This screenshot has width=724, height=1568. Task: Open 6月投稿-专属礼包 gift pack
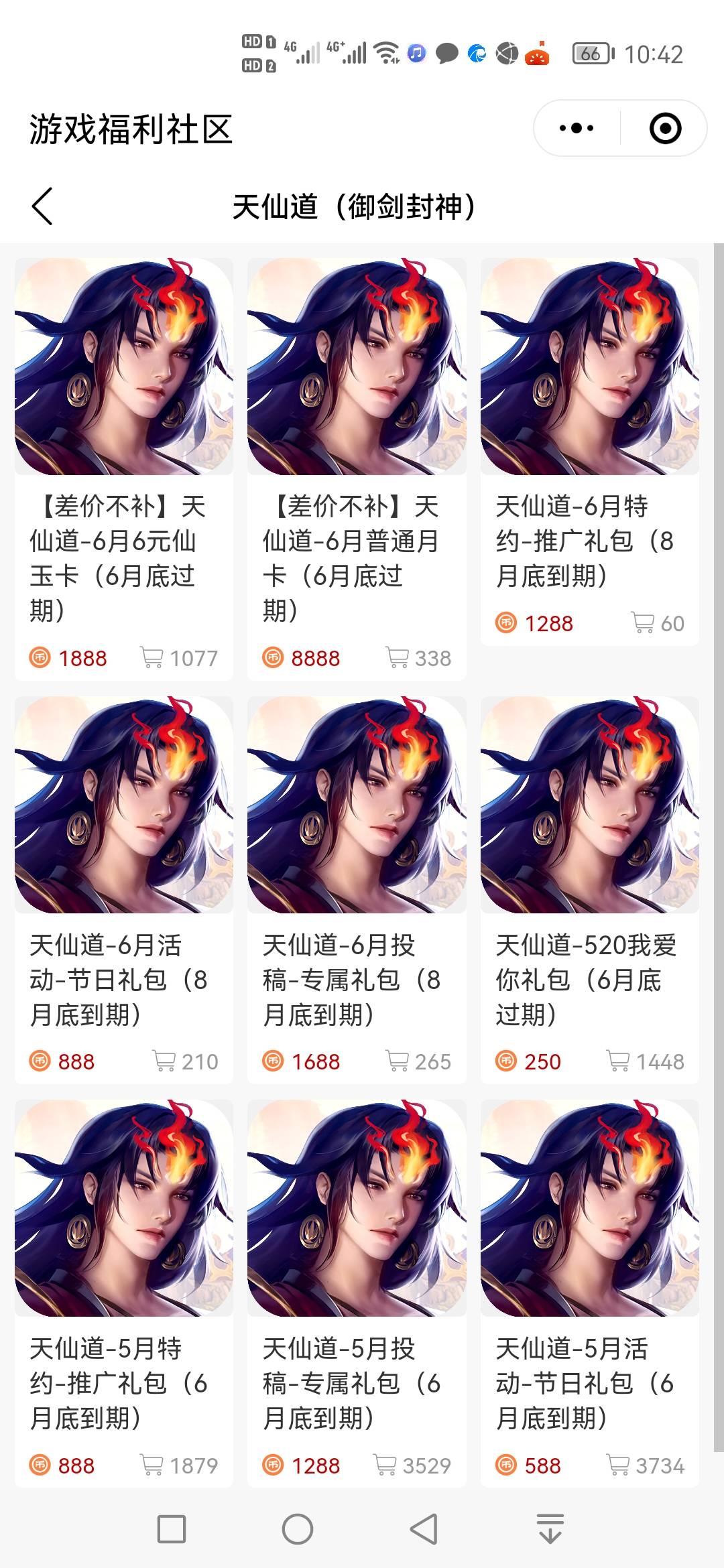[357, 891]
